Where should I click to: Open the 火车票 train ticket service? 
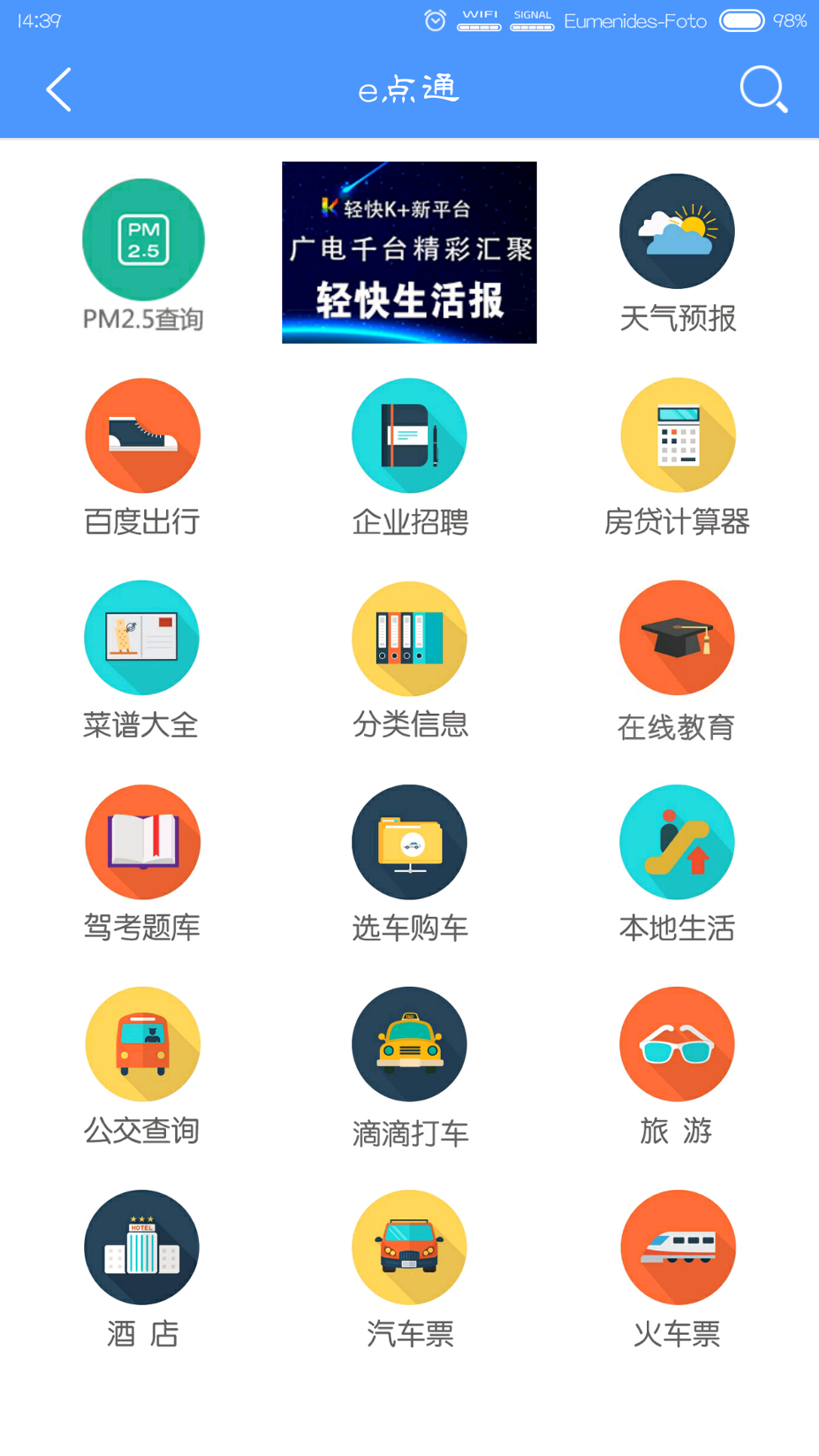coord(677,1247)
